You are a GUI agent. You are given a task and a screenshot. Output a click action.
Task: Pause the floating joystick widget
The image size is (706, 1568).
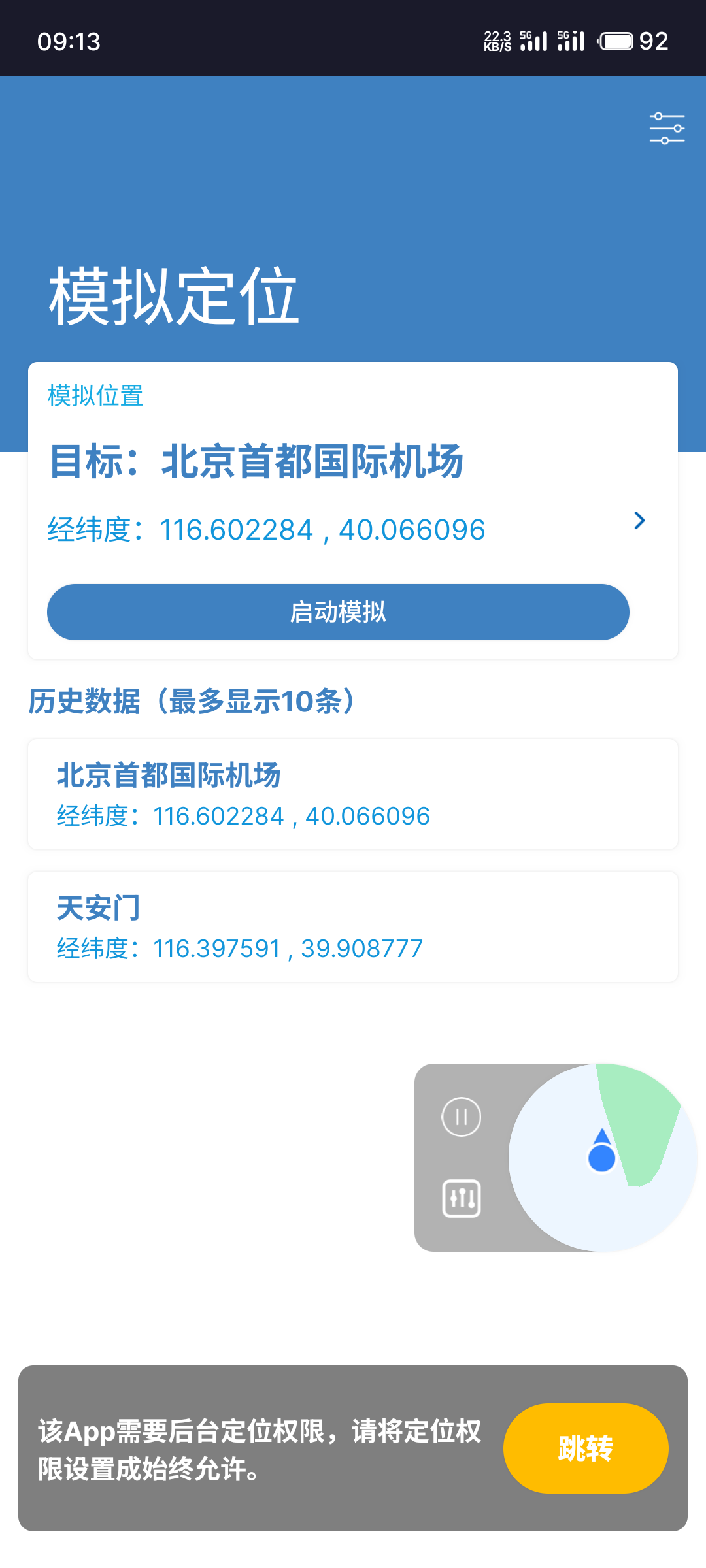click(x=462, y=1117)
